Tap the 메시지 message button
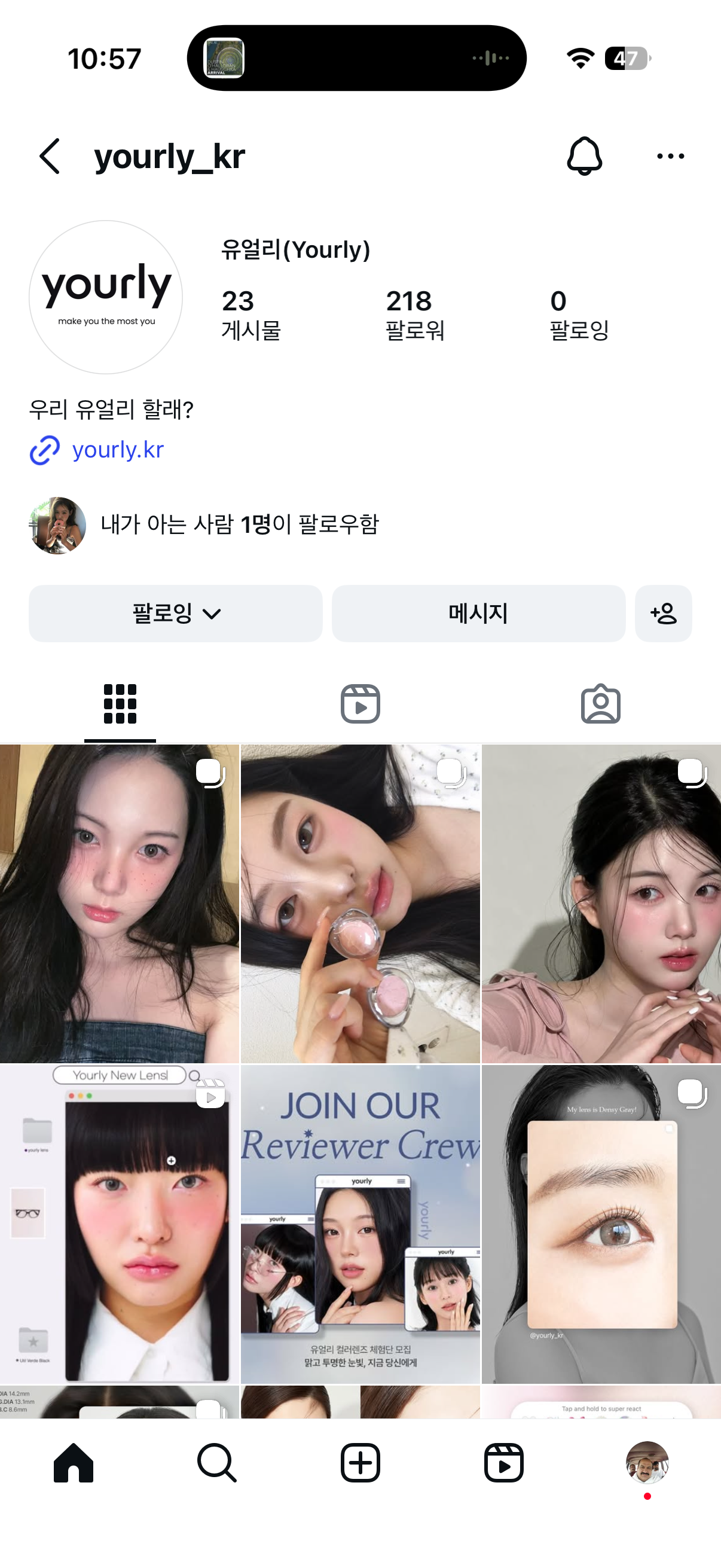Screen dimensions: 721x1568 pyautogui.click(x=478, y=613)
